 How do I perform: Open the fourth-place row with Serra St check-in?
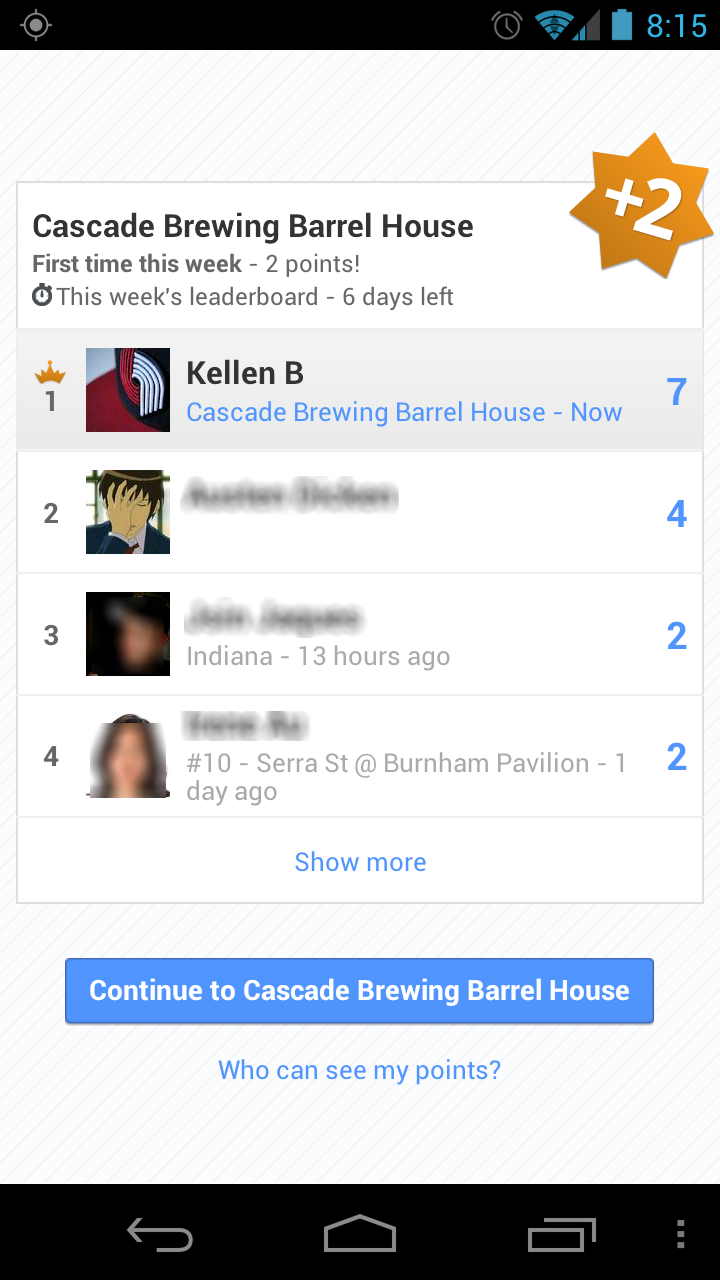pyautogui.click(x=360, y=756)
